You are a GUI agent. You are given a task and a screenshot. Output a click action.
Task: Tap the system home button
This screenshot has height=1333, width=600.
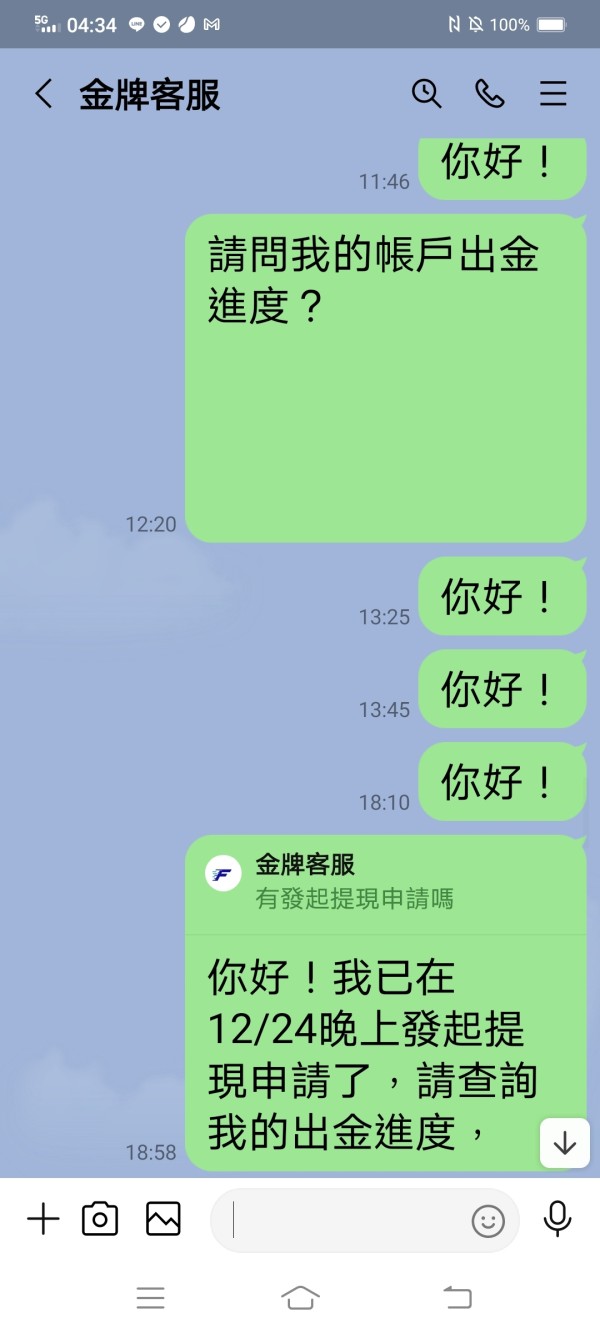pyautogui.click(x=300, y=1298)
